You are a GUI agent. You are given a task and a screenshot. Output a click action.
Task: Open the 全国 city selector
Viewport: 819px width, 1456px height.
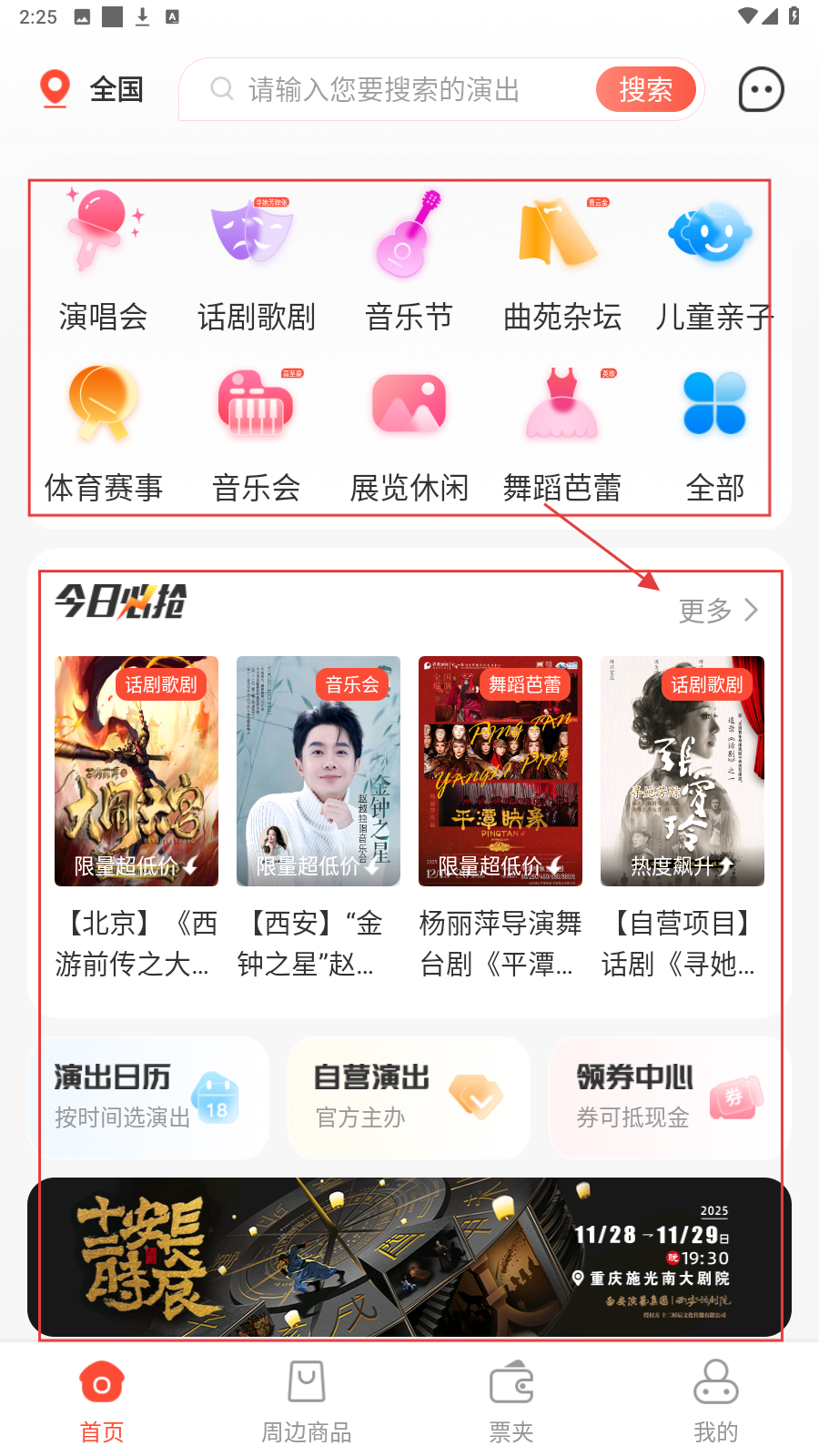click(93, 89)
